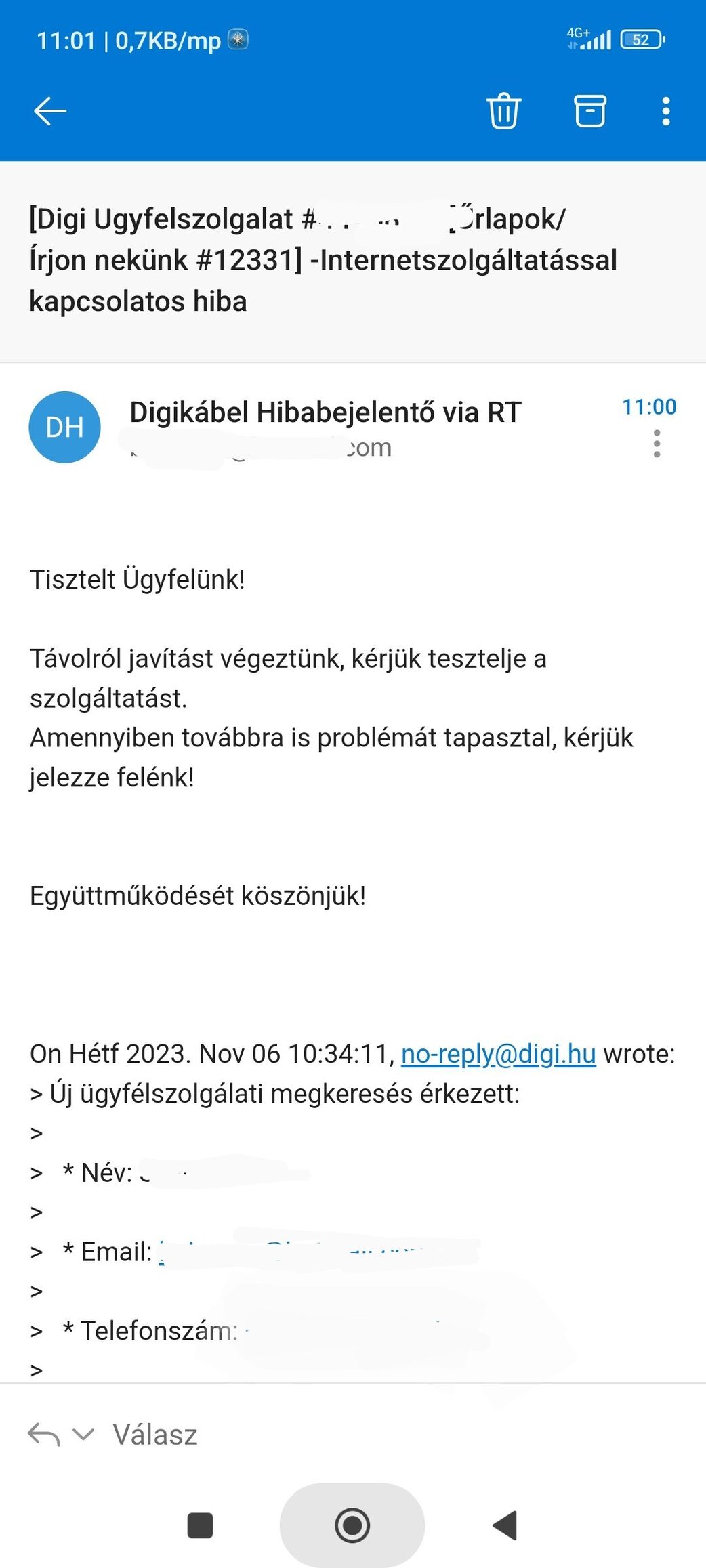Tap the system back triangle
The height and width of the screenshot is (1568, 706).
(505, 1525)
